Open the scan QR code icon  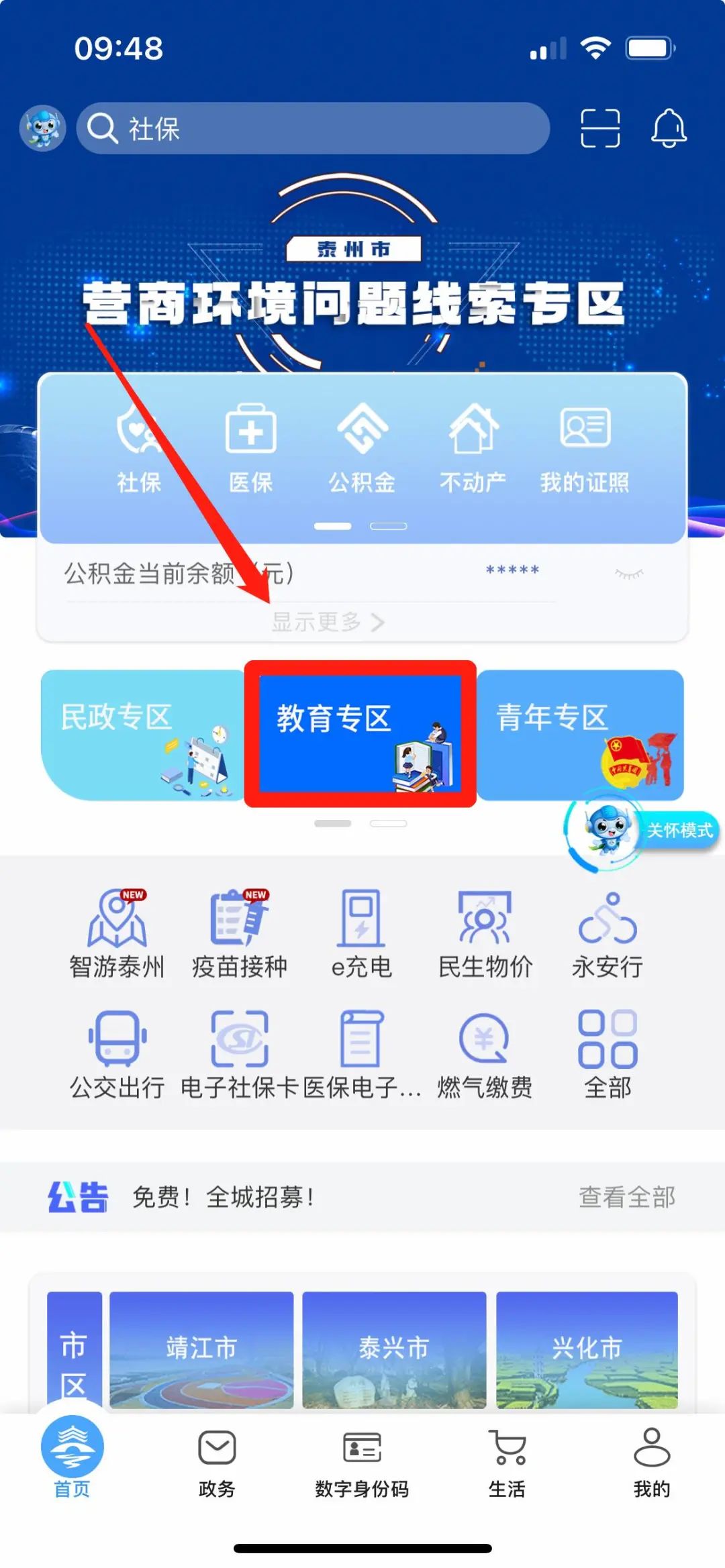click(599, 127)
